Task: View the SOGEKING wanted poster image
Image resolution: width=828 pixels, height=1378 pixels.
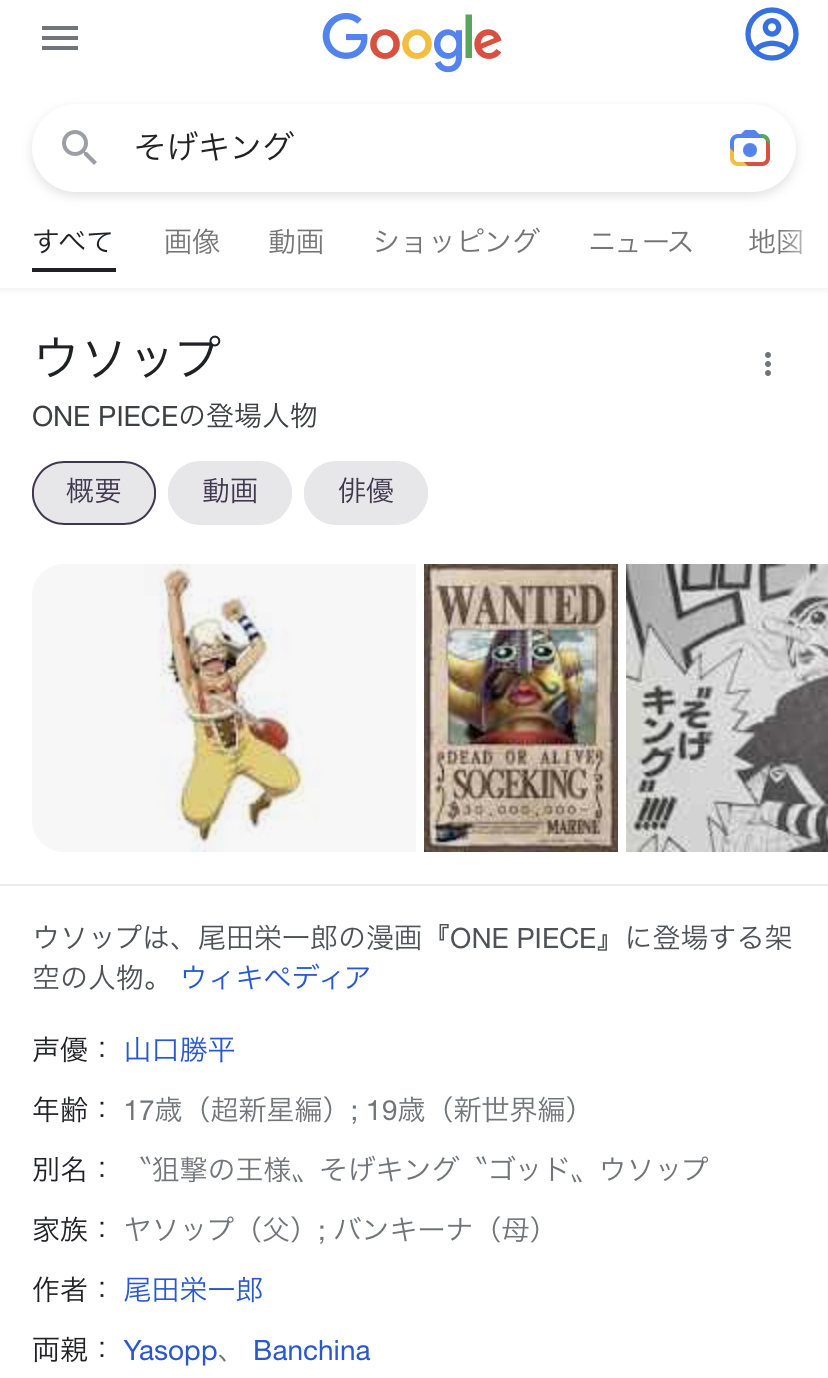Action: tap(521, 708)
